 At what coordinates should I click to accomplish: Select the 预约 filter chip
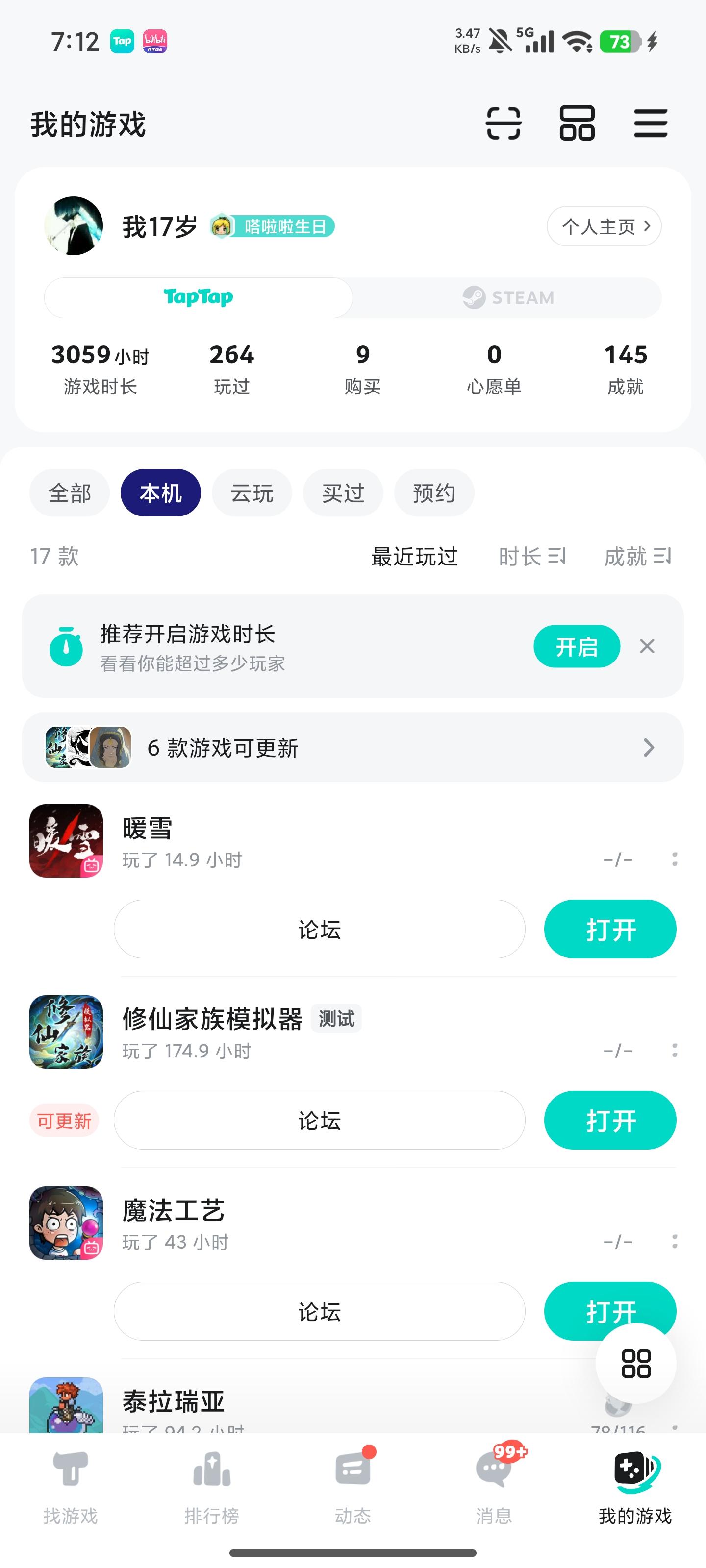434,493
